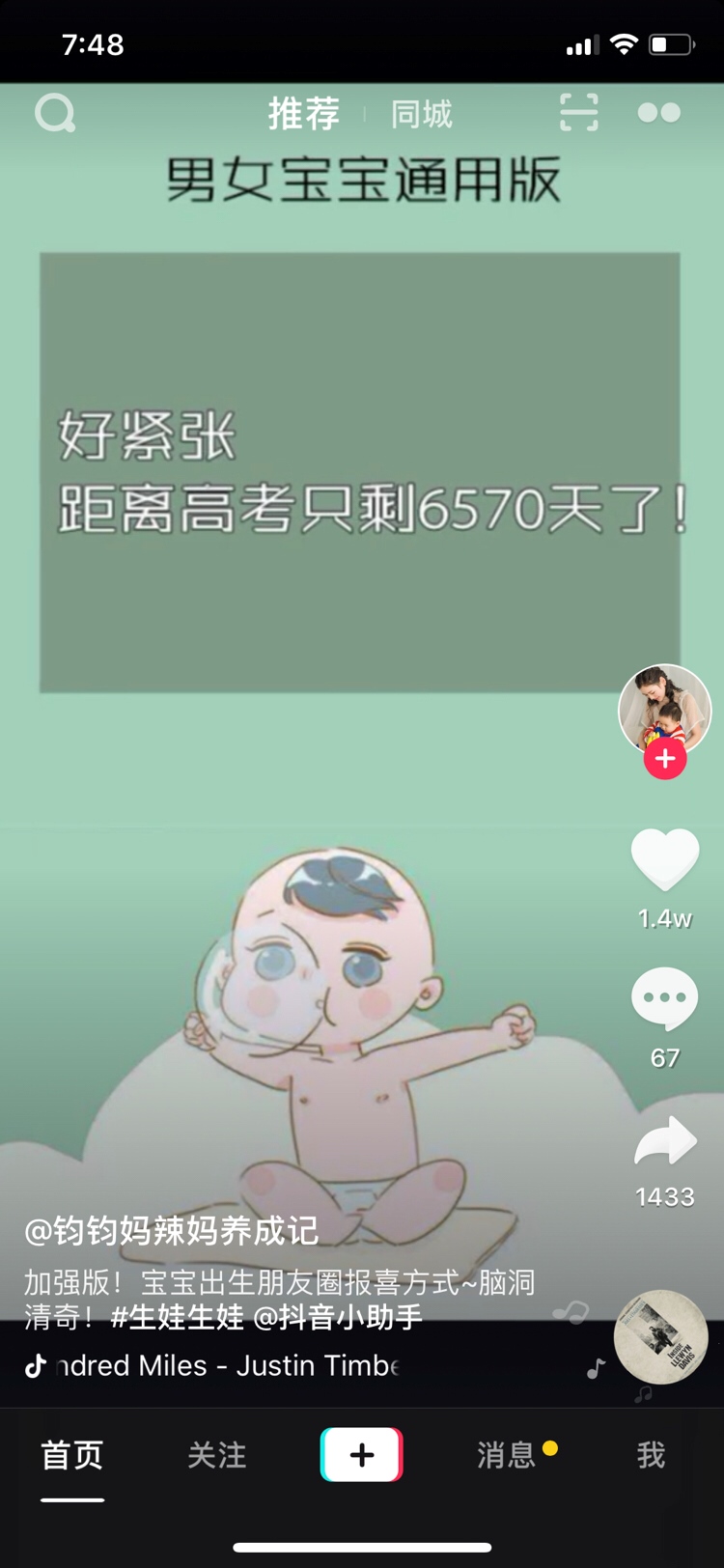724x1568 pixels.
Task: Create a new video with plus button
Action: (362, 1455)
